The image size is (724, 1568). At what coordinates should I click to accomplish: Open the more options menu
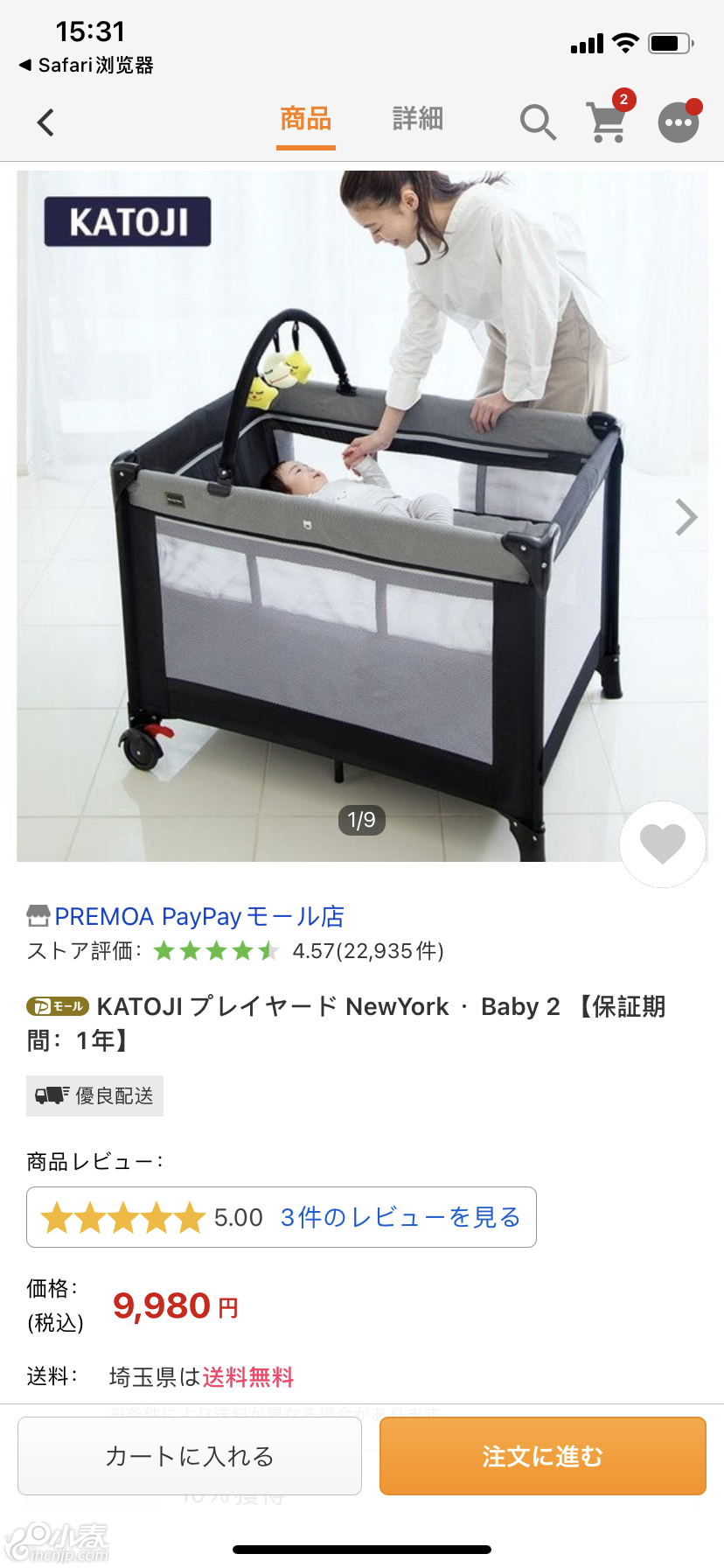[679, 122]
